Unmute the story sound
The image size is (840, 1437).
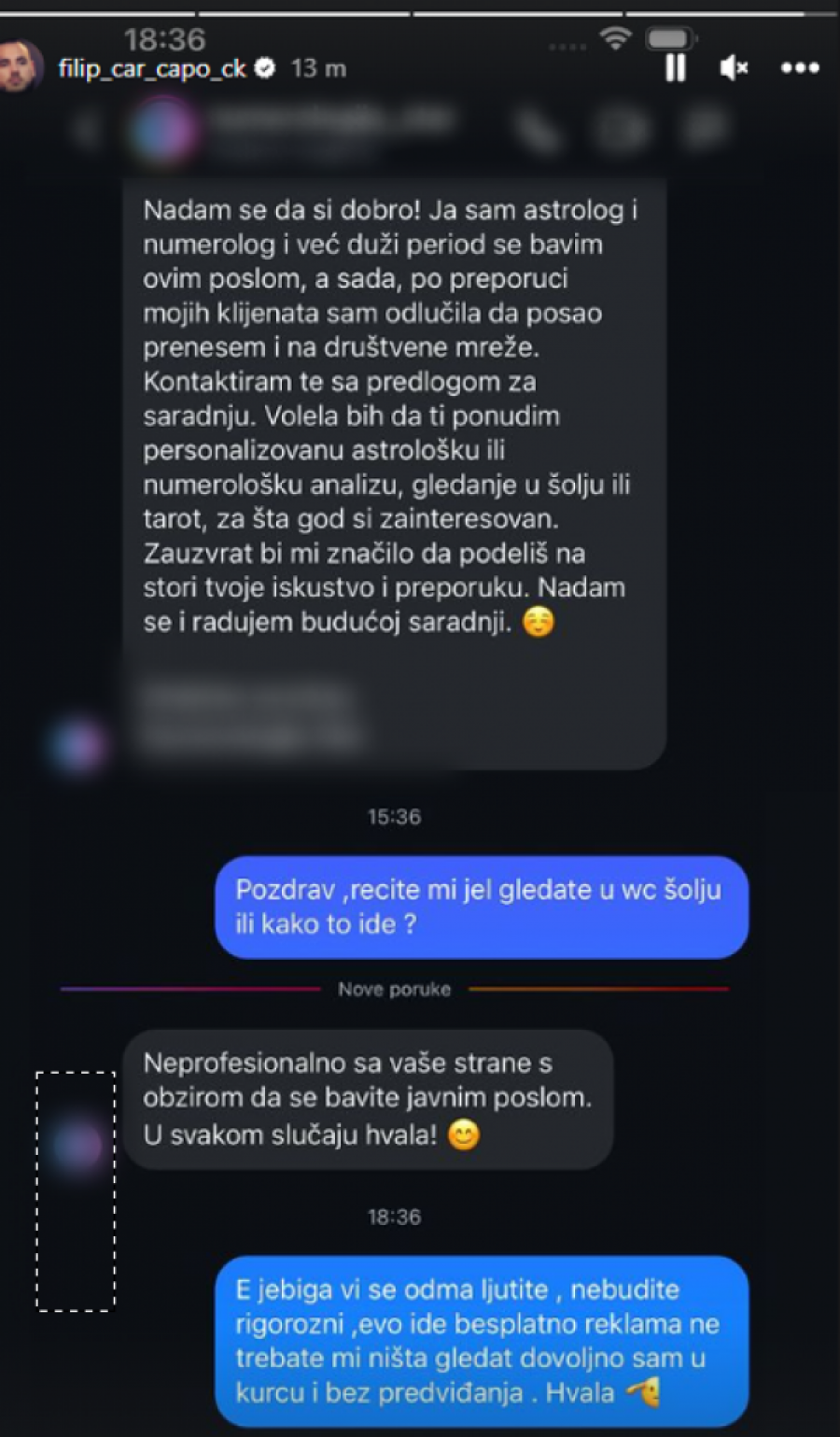[734, 68]
